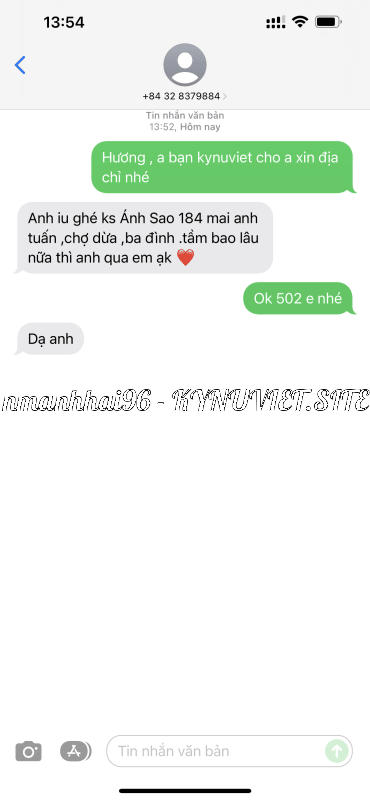
Task: Open the camera to attach a photo
Action: tap(29, 751)
